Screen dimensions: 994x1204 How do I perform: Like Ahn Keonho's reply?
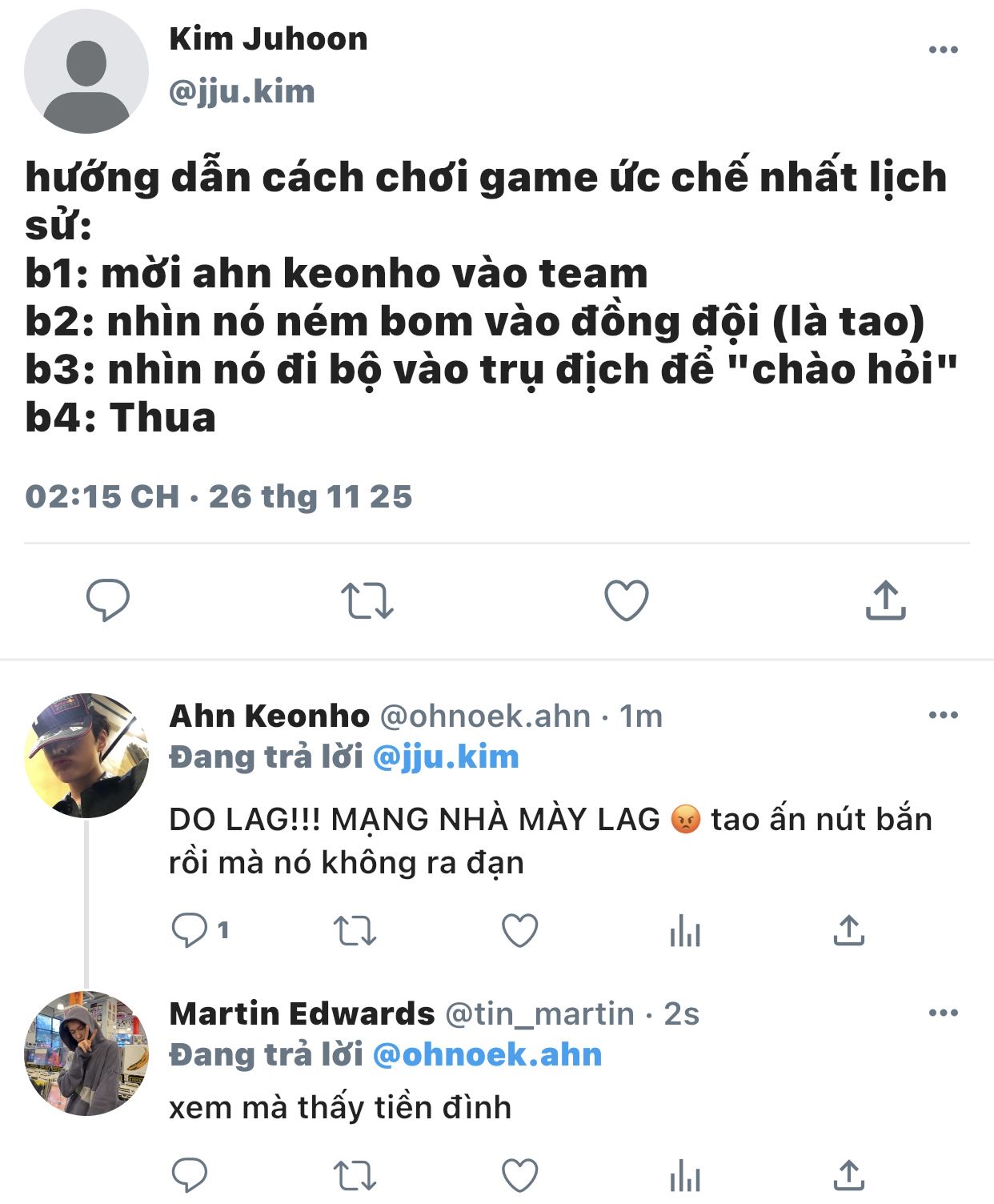click(x=519, y=931)
